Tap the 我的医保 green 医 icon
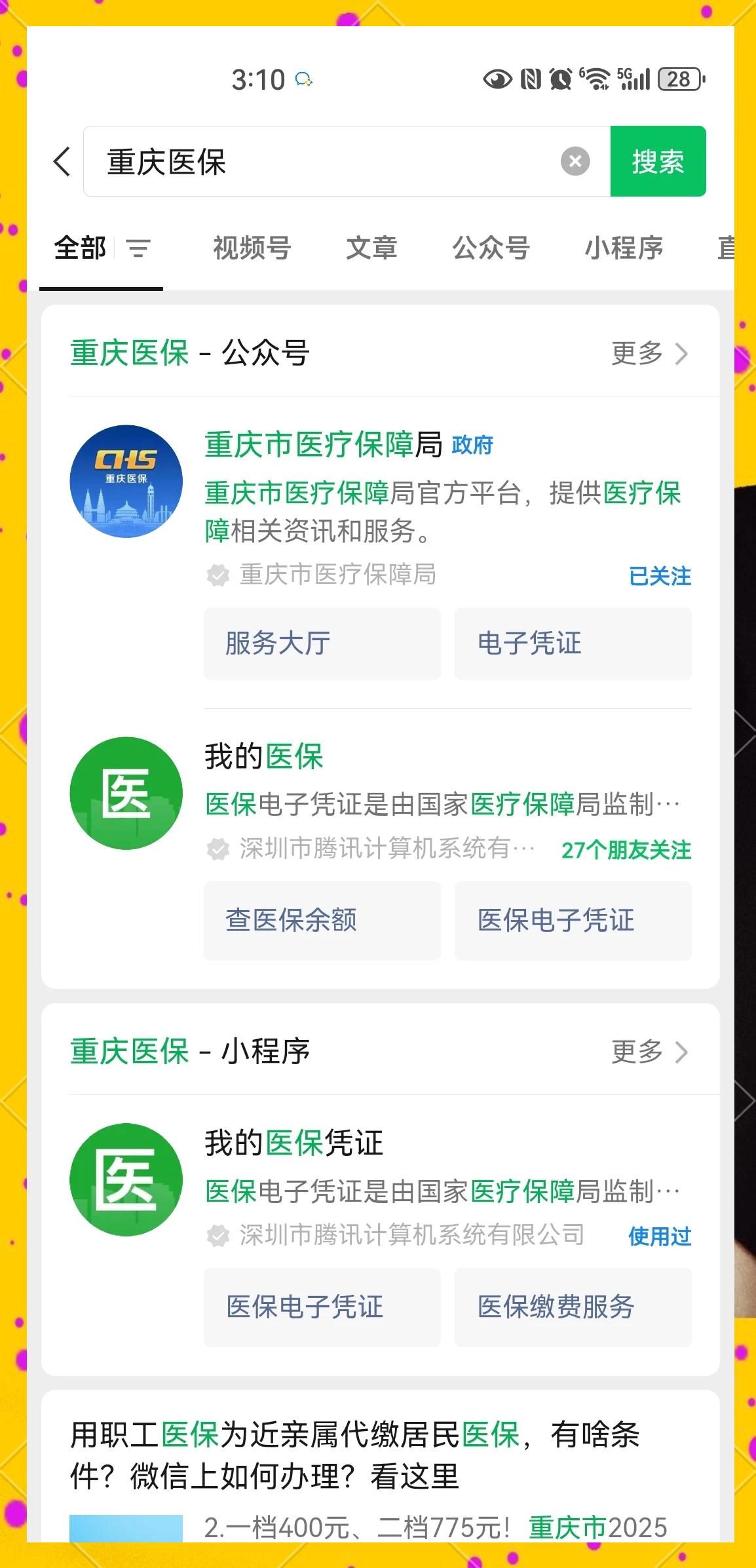This screenshot has height=1568, width=756. point(126,793)
